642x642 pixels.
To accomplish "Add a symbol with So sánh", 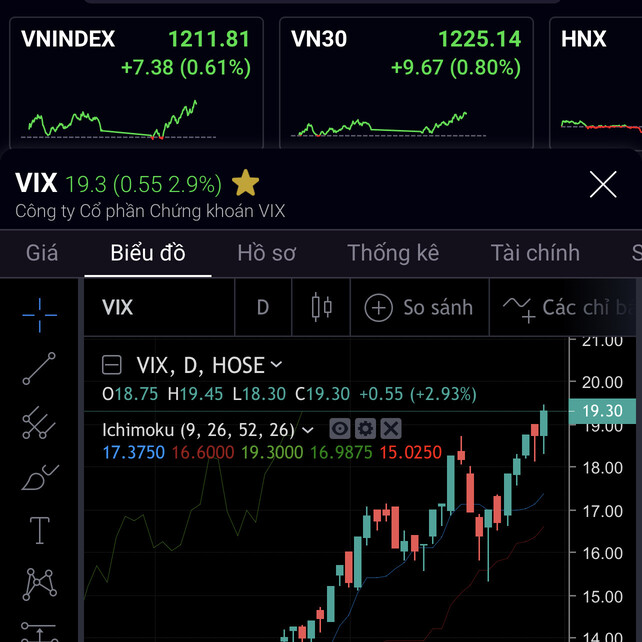I will [418, 307].
